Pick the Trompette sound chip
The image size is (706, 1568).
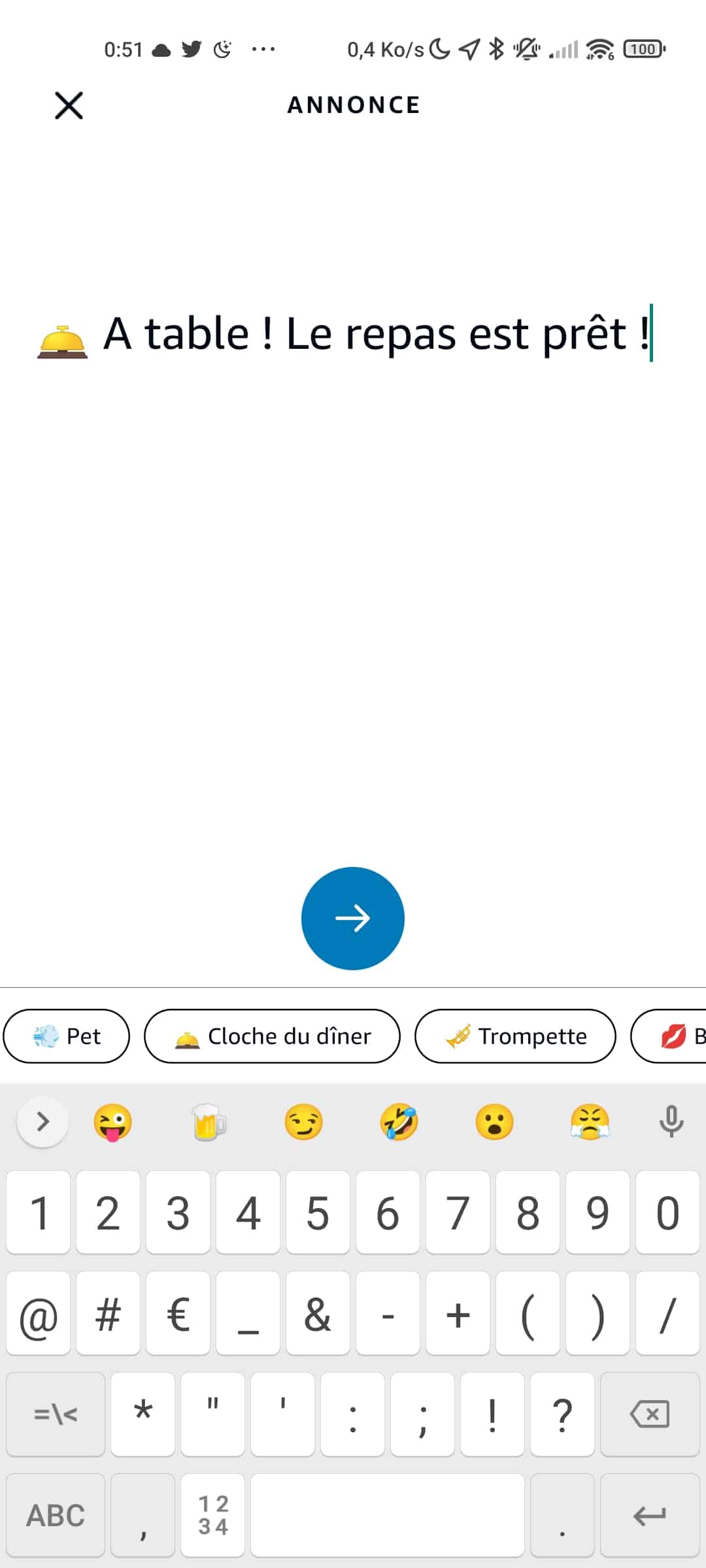click(515, 1036)
